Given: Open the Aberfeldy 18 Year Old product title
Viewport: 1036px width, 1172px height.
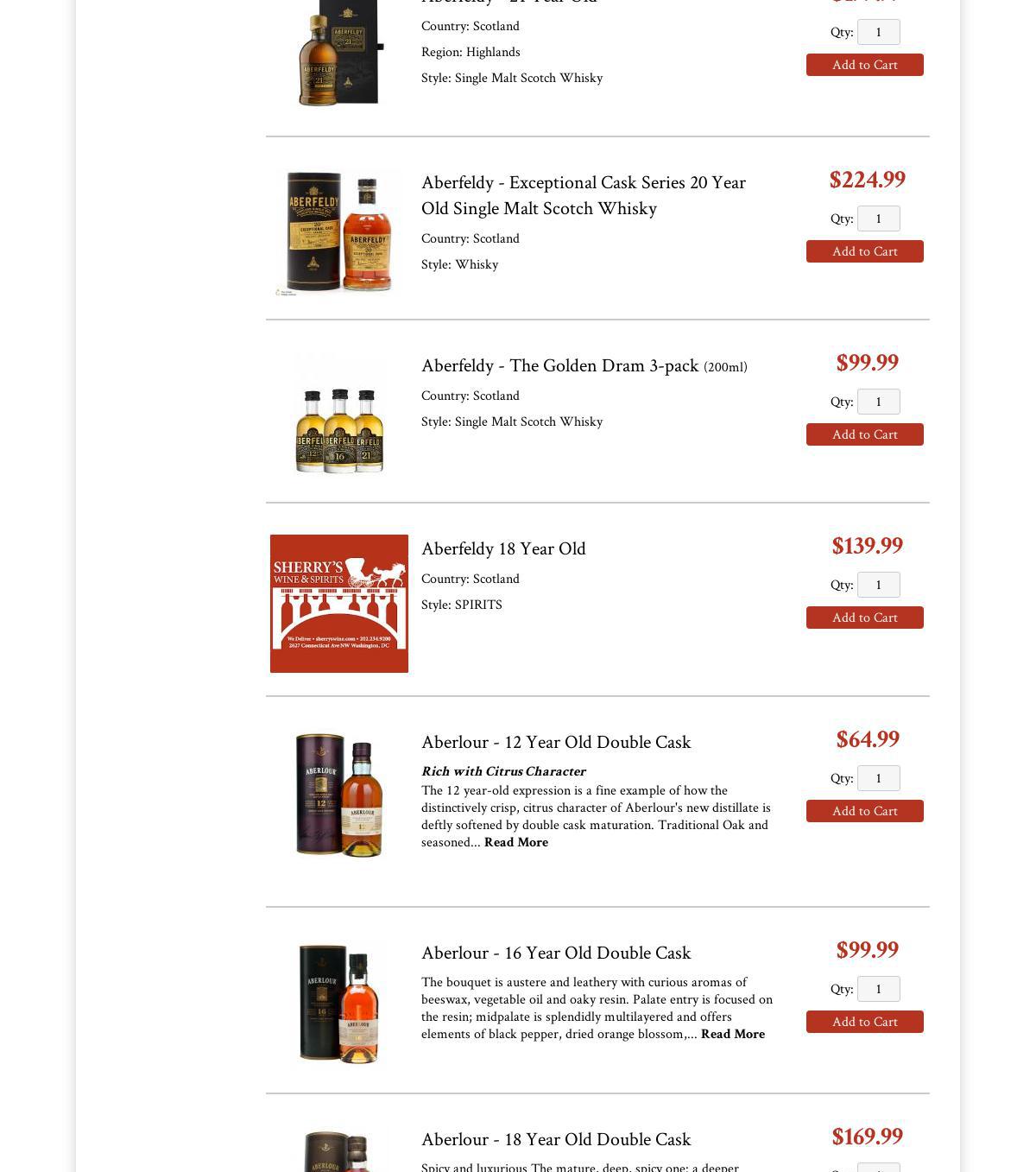Looking at the screenshot, I should click(503, 548).
